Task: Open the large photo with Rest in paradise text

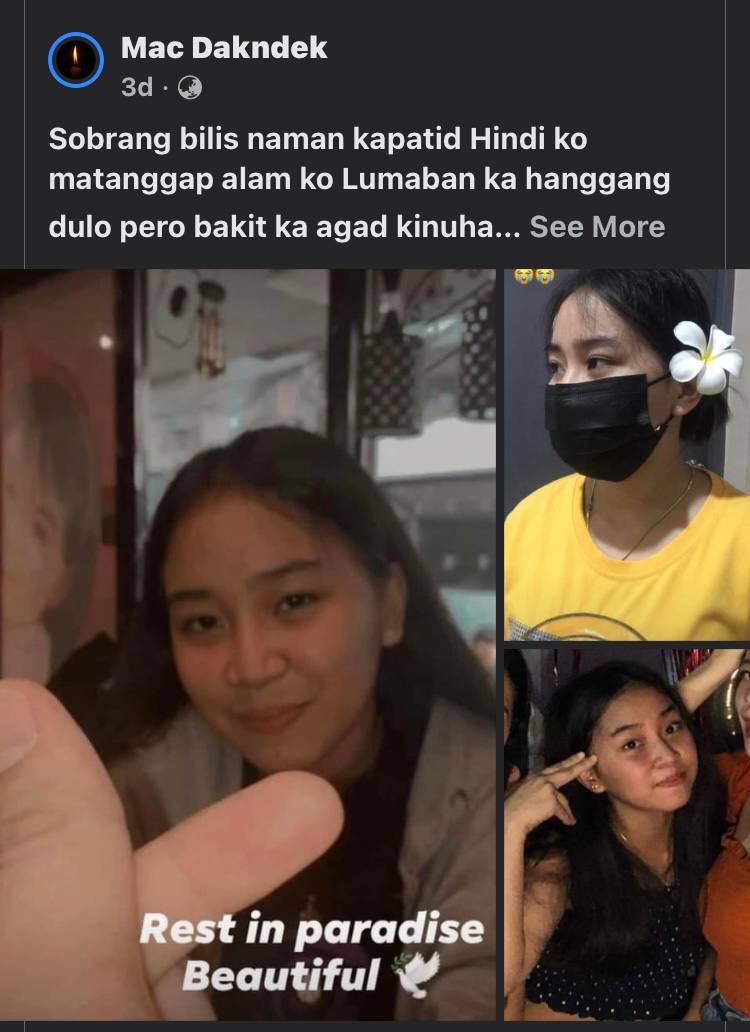Action: tap(248, 645)
